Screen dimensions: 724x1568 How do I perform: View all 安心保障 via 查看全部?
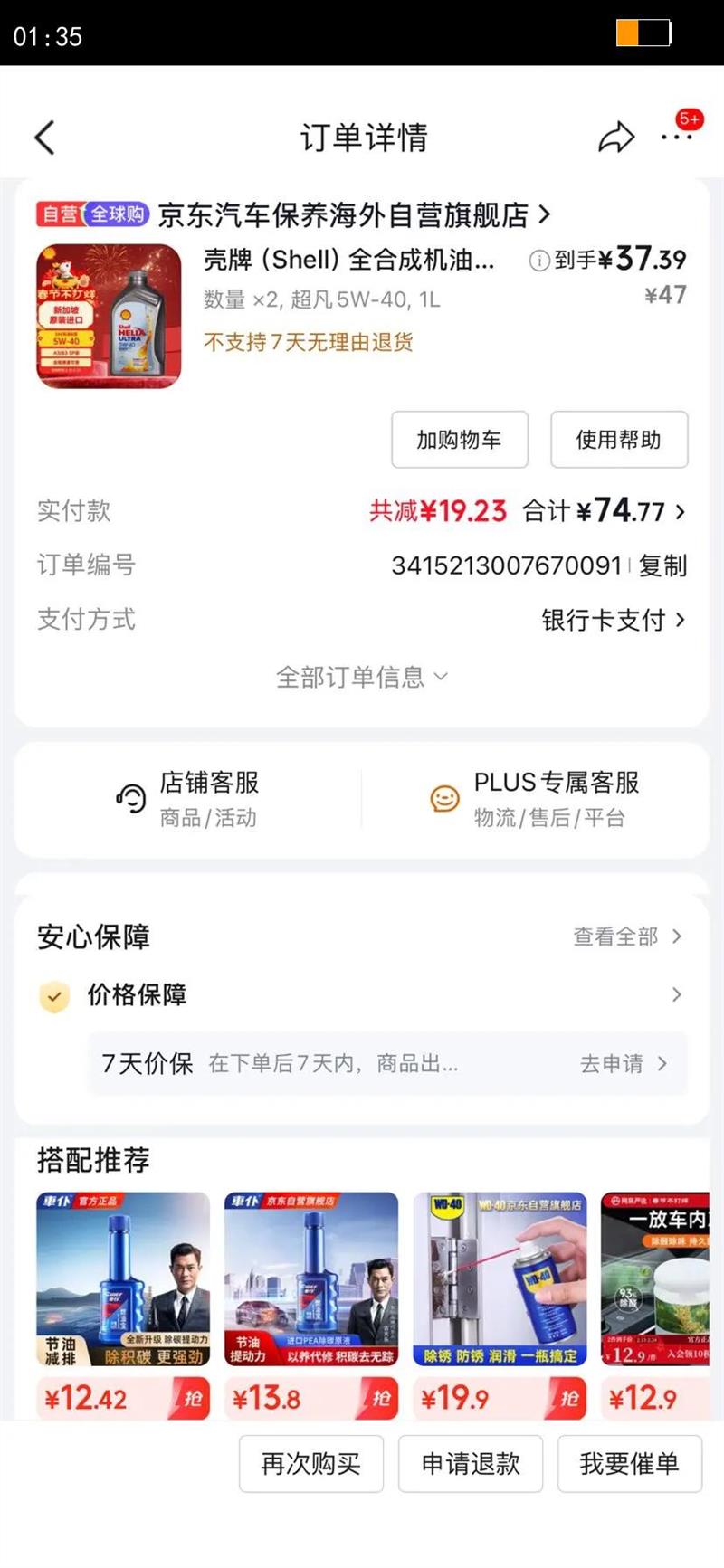tap(626, 936)
